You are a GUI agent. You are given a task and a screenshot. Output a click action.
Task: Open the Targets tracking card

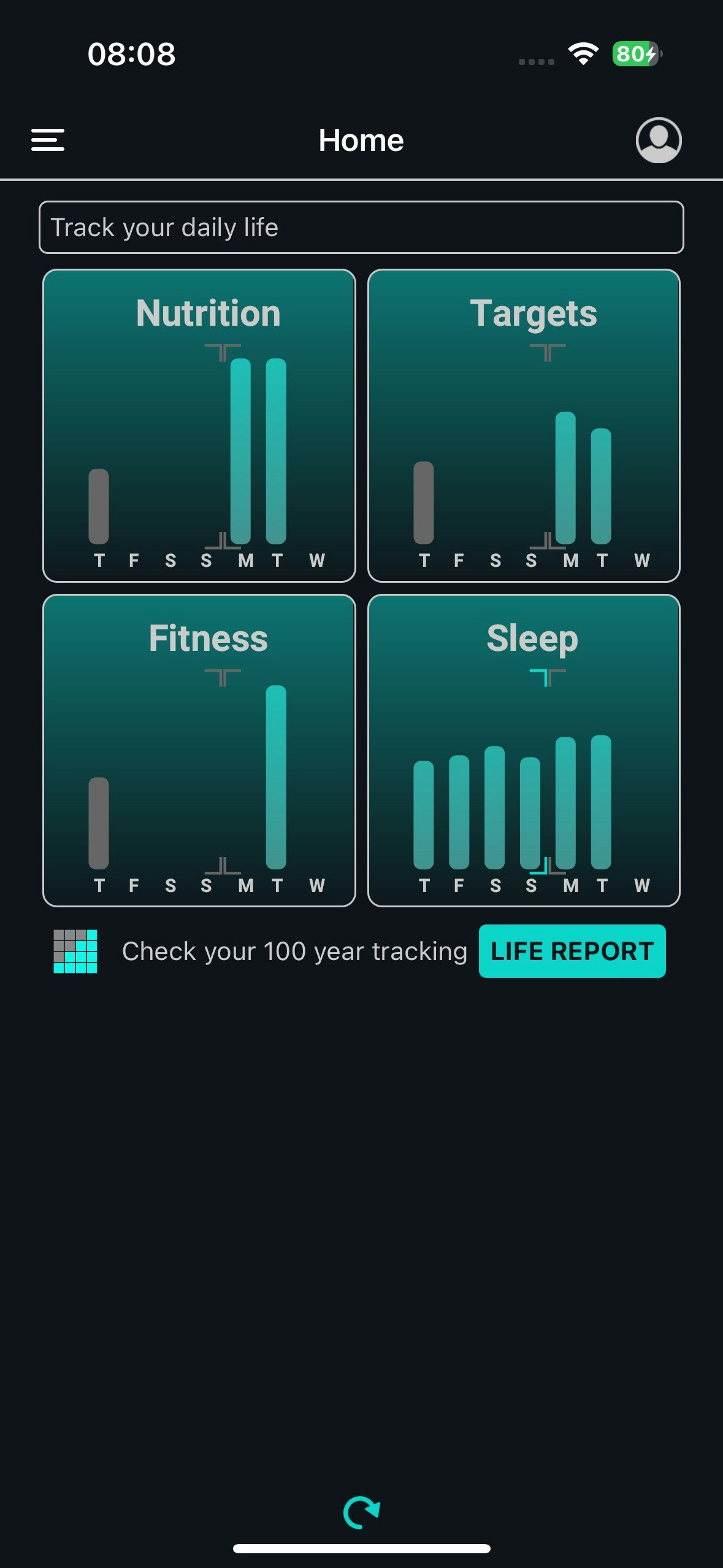pyautogui.click(x=524, y=425)
